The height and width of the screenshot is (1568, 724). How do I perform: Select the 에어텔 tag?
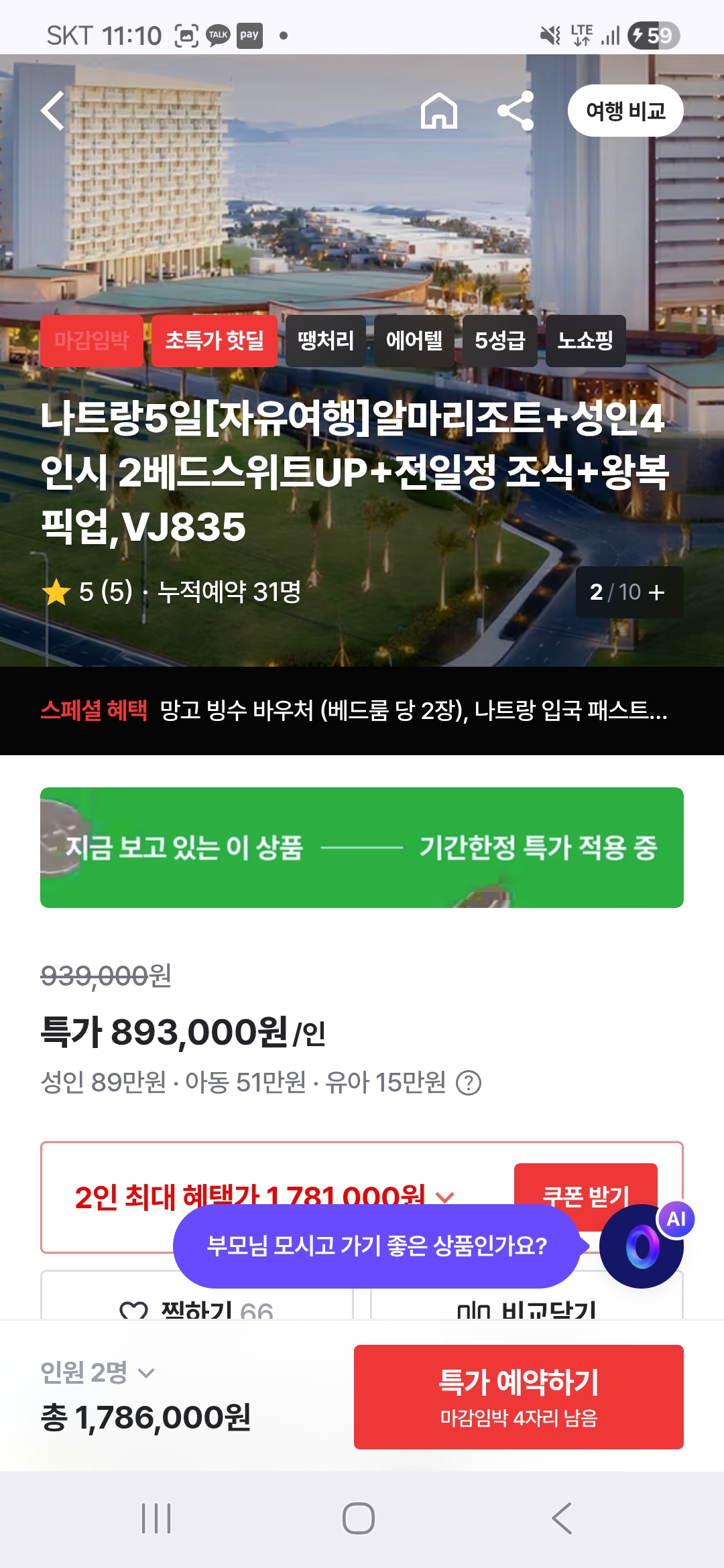coord(414,340)
